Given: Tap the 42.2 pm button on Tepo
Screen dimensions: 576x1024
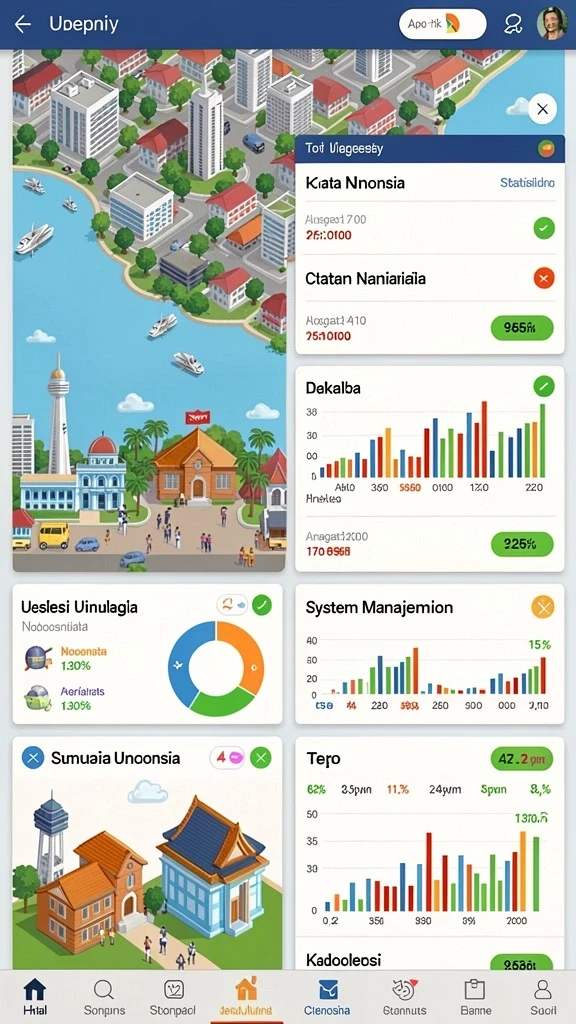Looking at the screenshot, I should tap(522, 759).
